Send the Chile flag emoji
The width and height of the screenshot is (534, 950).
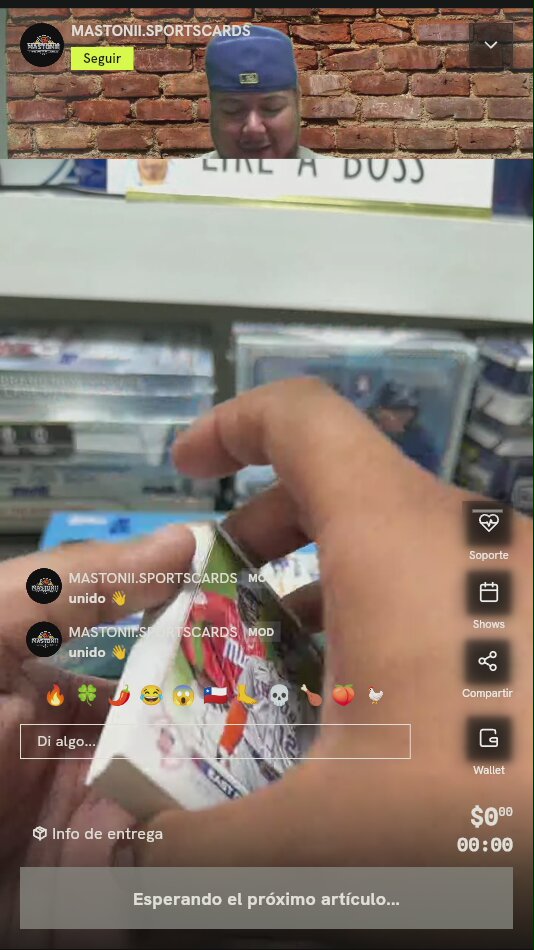pyautogui.click(x=215, y=696)
